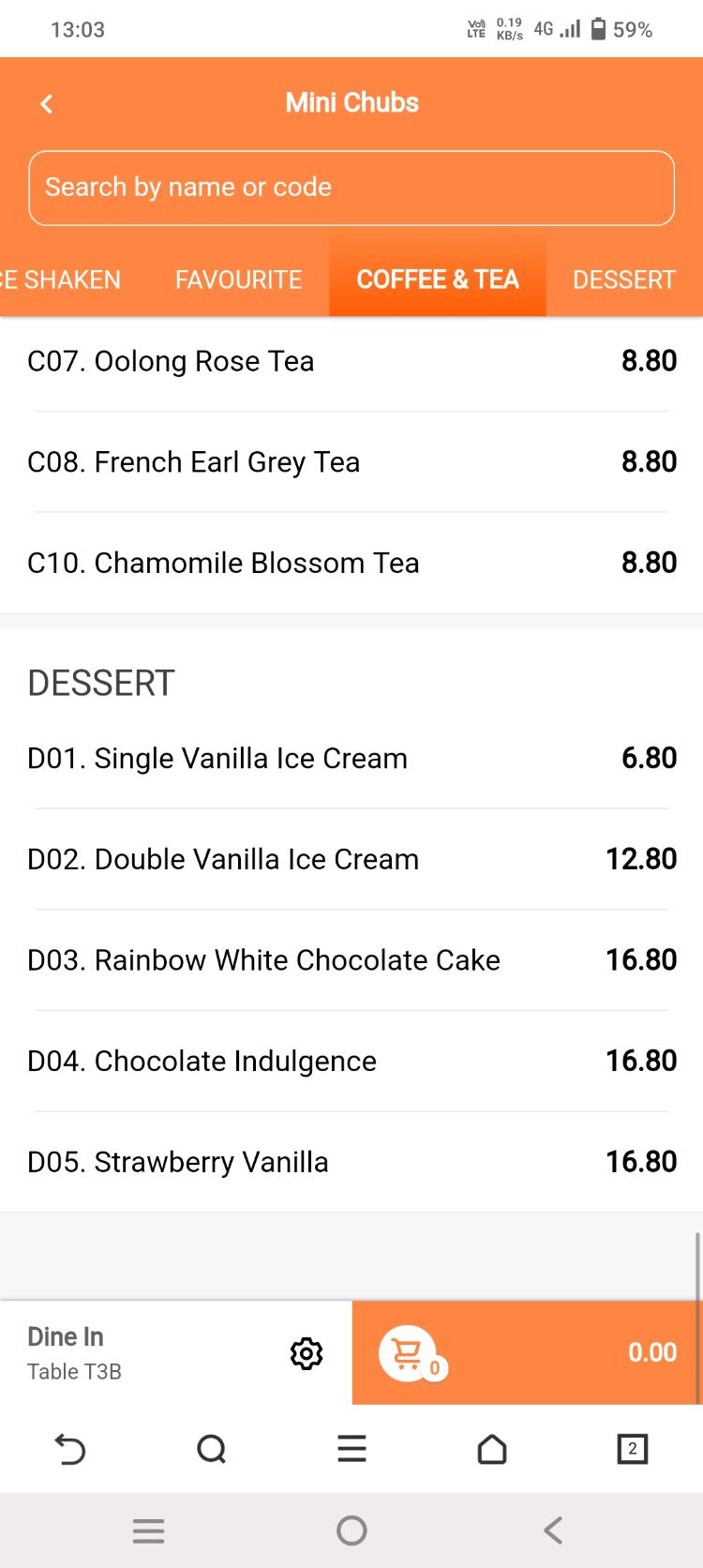The width and height of the screenshot is (703, 1568).
Task: Open D03 Rainbow White Chocolate Cake
Action: coord(351,959)
